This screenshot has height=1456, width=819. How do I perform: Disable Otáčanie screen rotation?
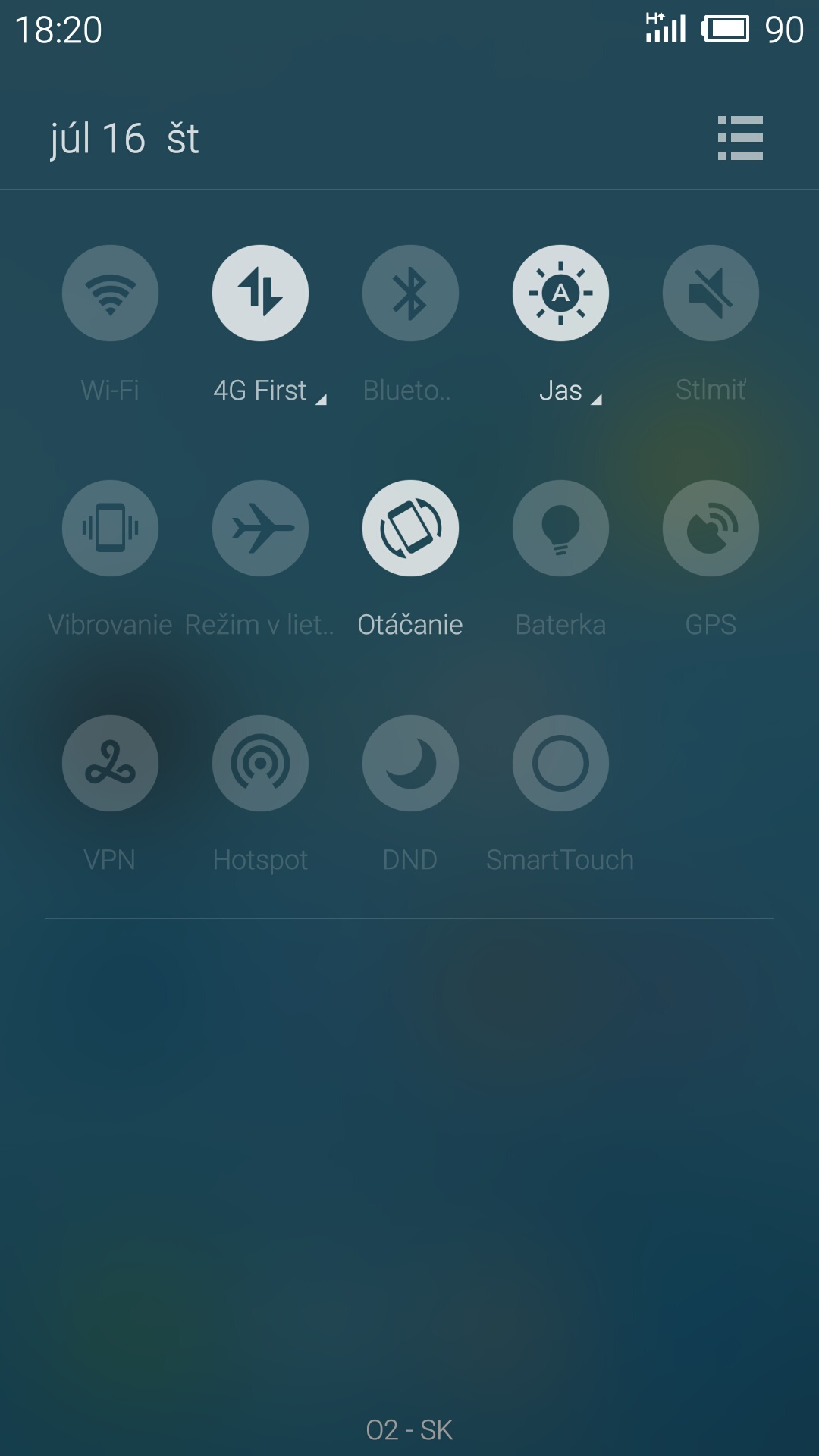[410, 528]
